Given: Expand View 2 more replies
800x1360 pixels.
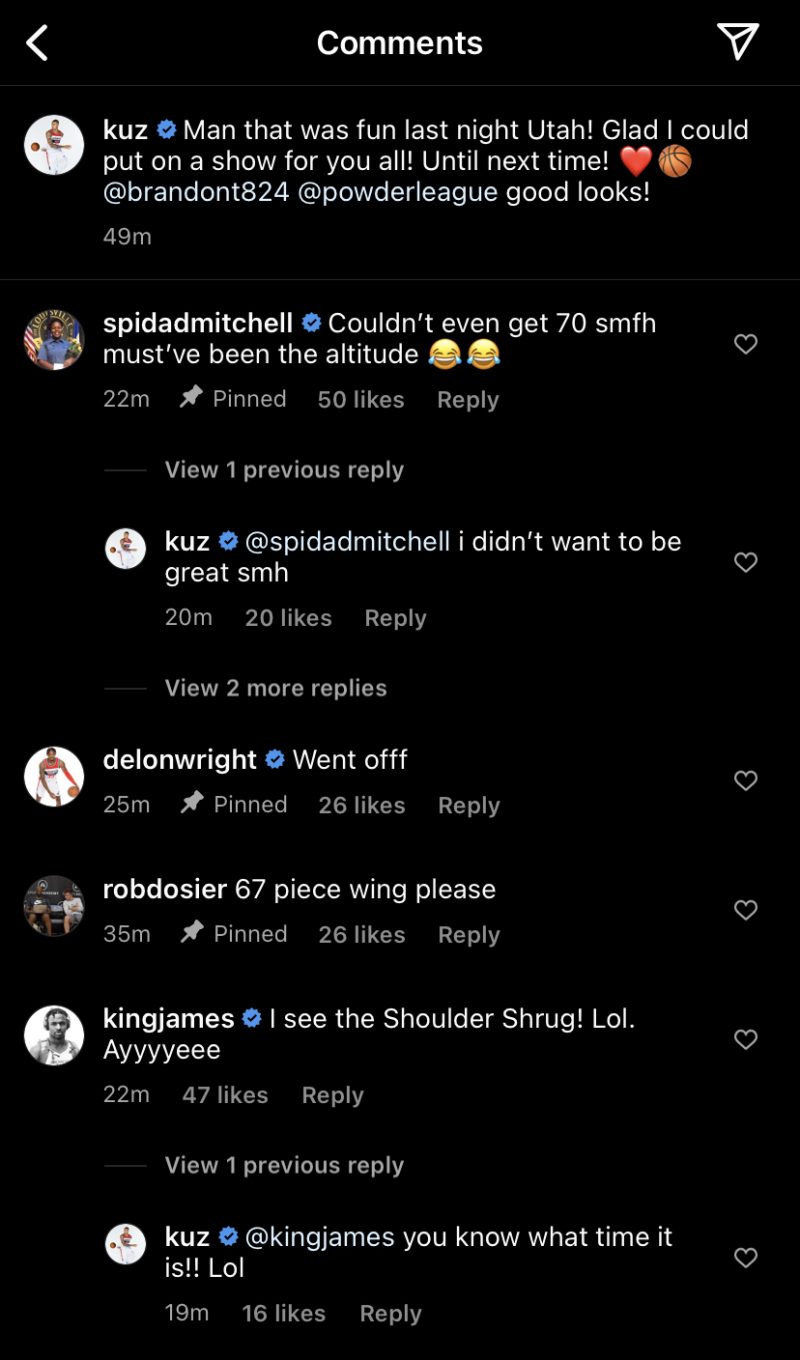Looking at the screenshot, I should 275,688.
